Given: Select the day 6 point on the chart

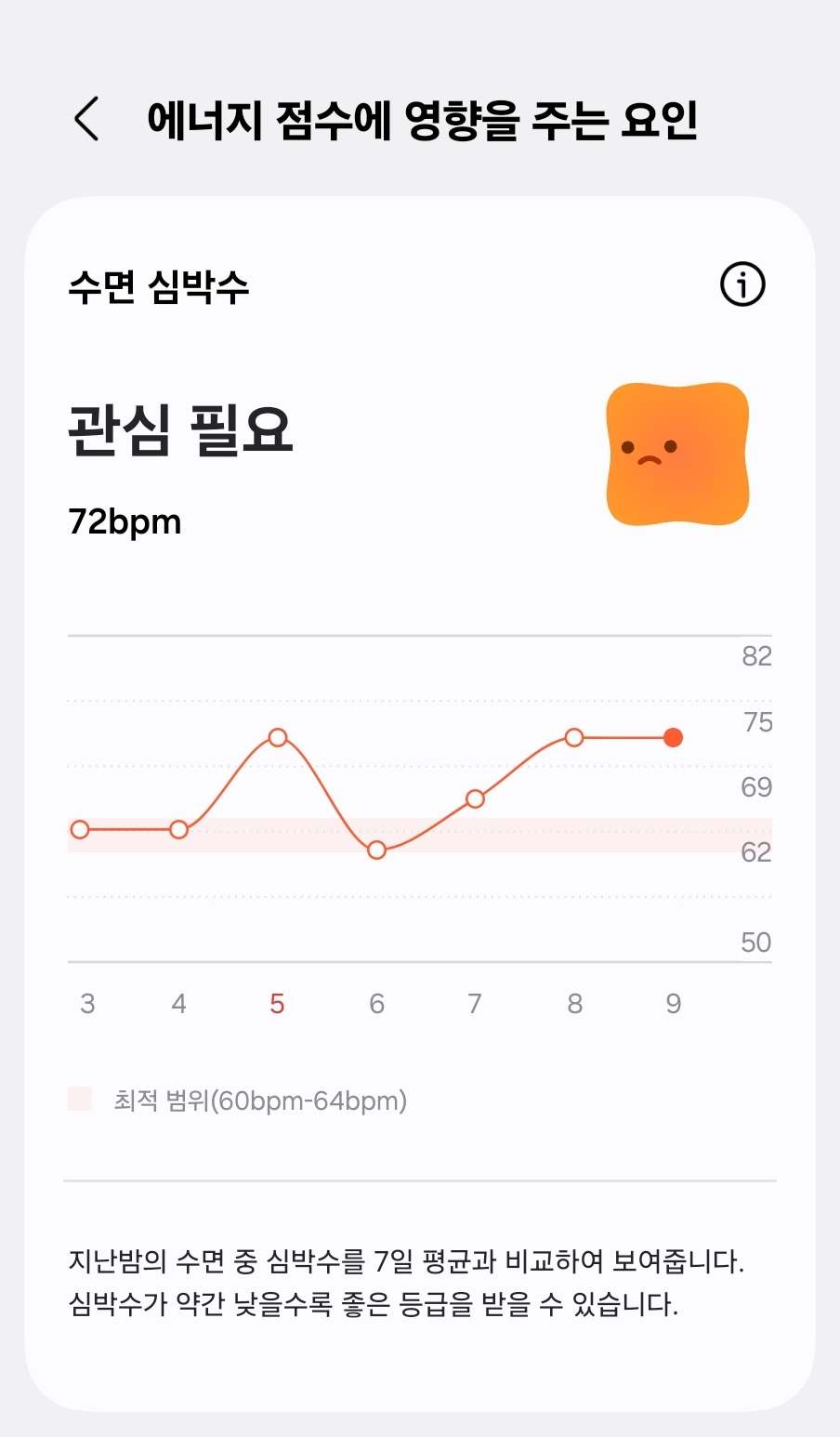Looking at the screenshot, I should click(x=376, y=850).
